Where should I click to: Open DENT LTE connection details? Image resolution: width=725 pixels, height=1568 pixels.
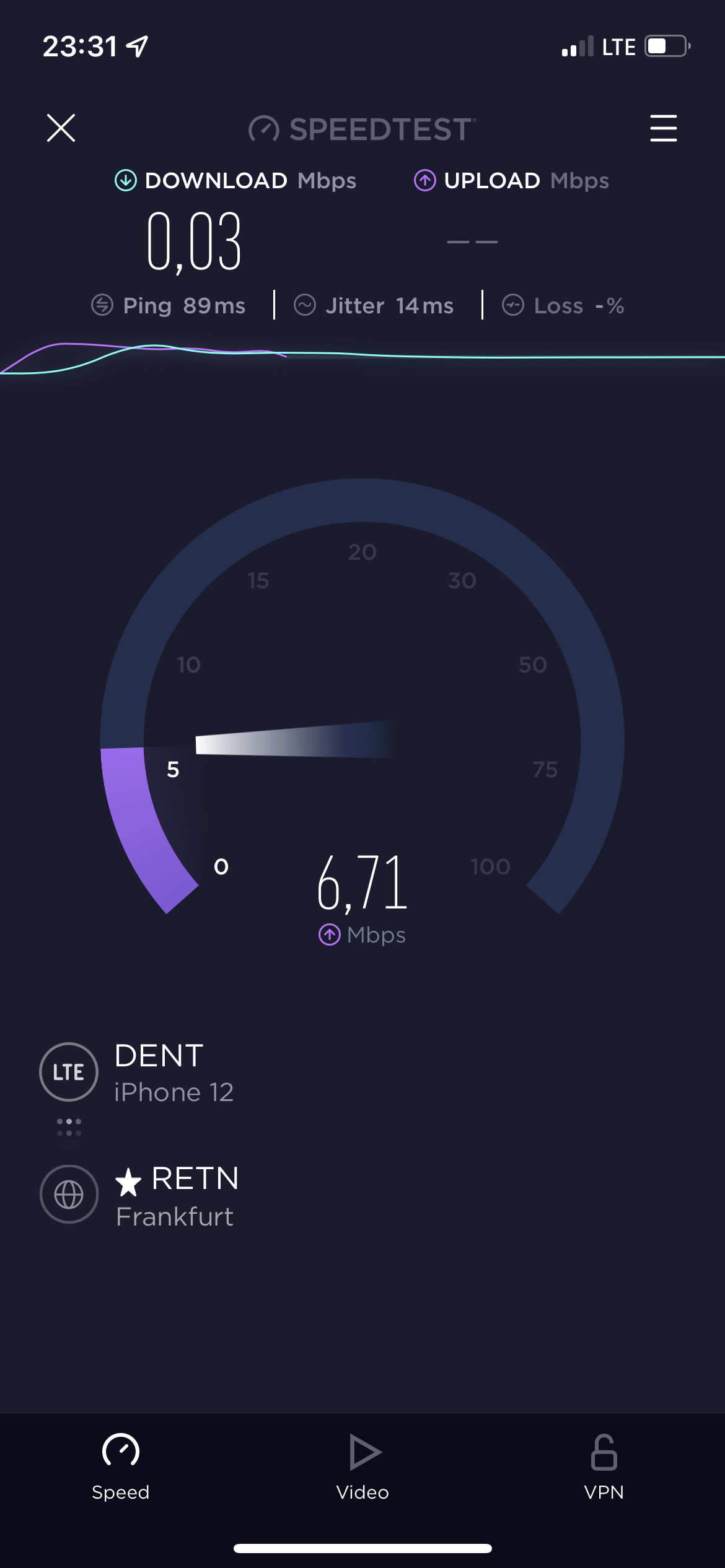(138, 1073)
